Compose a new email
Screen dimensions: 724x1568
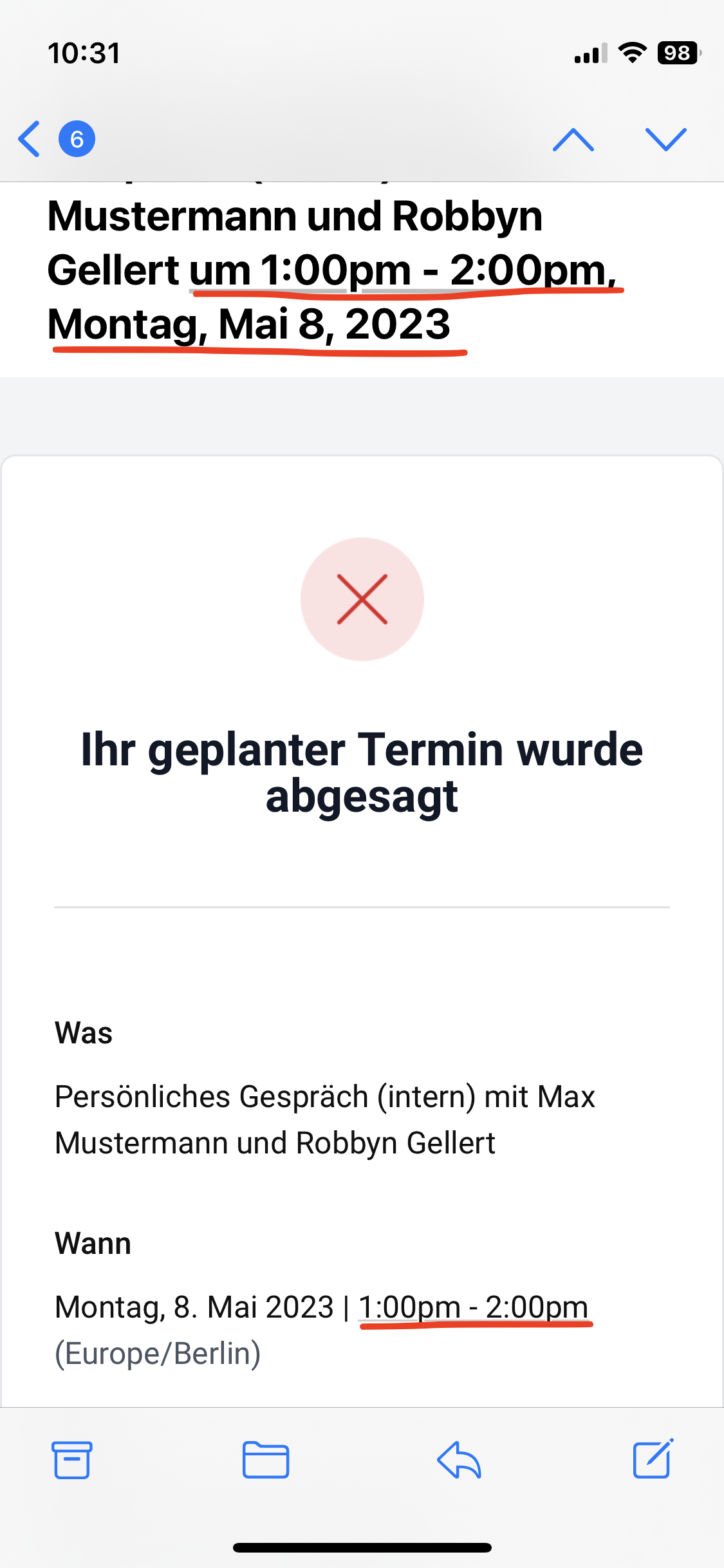pyautogui.click(x=653, y=1458)
